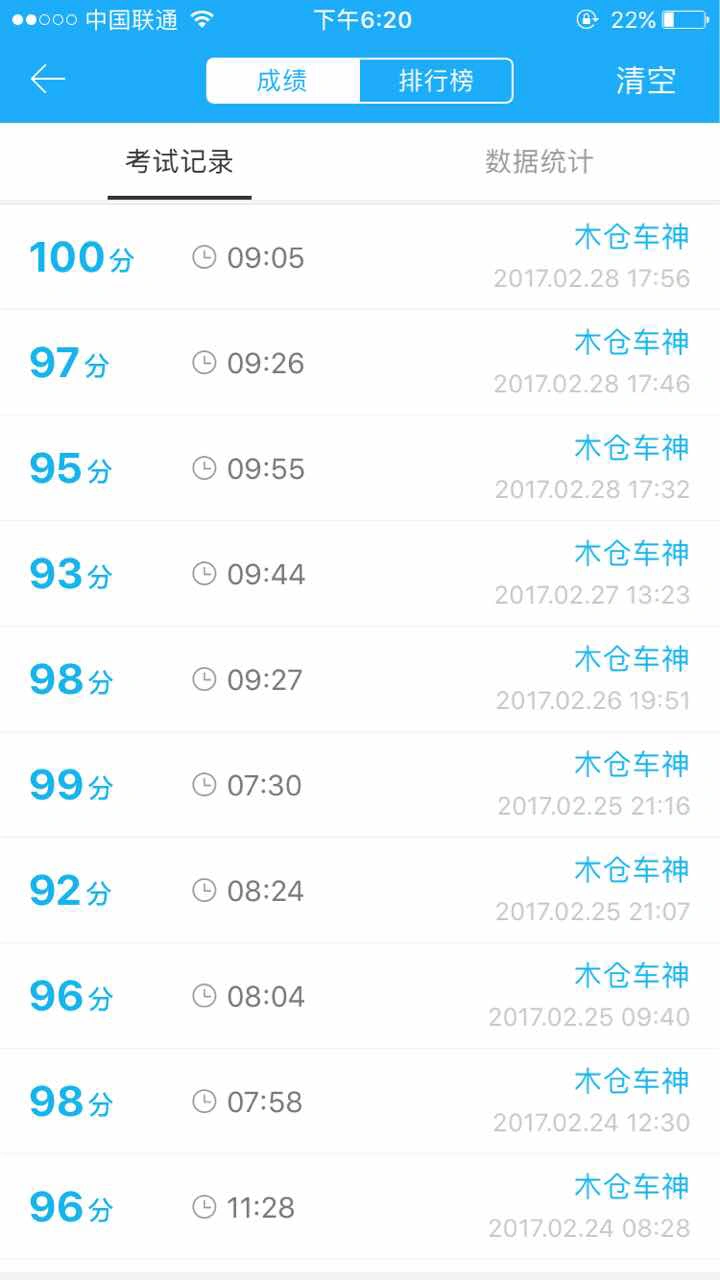
Task: Switch to the 排行榜 segment
Action: (x=436, y=81)
